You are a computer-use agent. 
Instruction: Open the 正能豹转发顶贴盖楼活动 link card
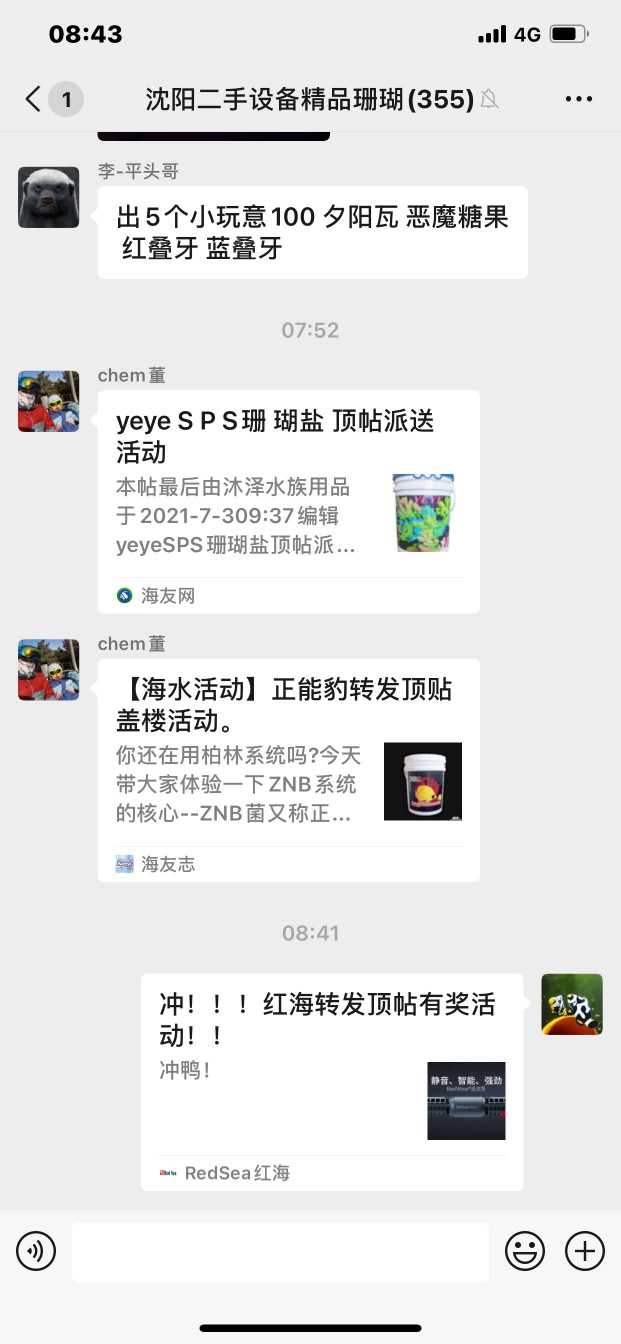[288, 769]
